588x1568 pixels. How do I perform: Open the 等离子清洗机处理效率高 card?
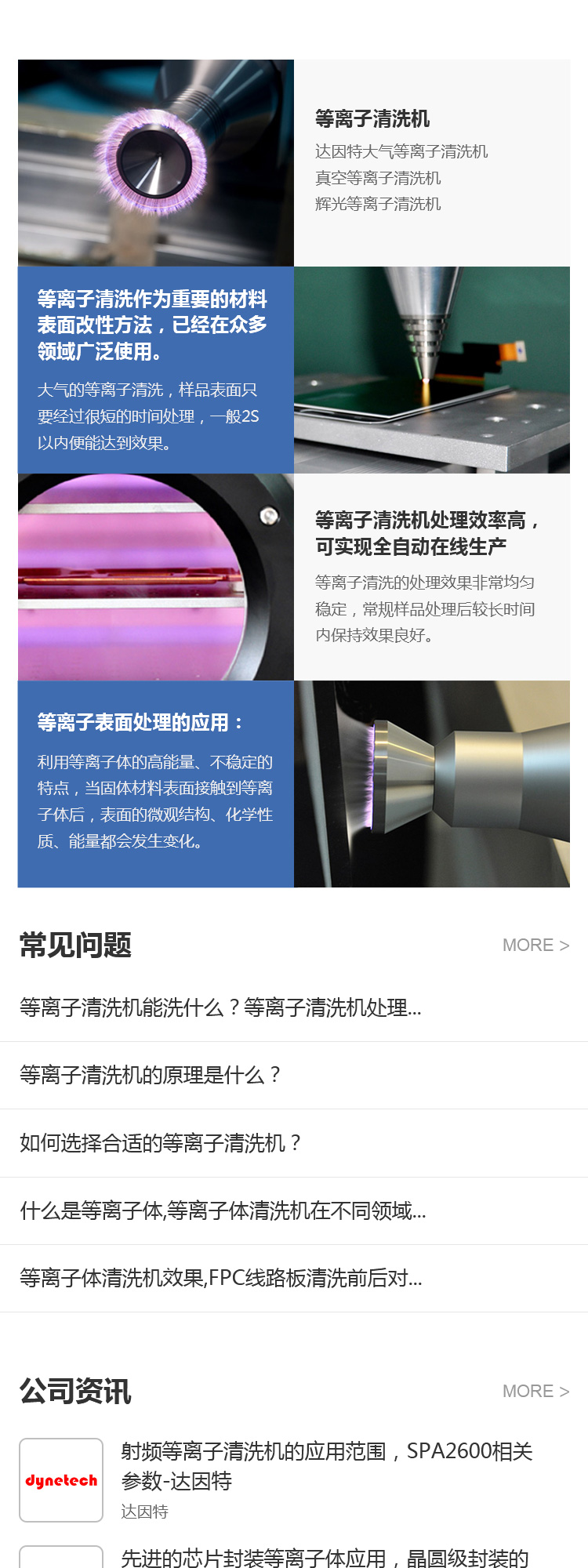427,533
